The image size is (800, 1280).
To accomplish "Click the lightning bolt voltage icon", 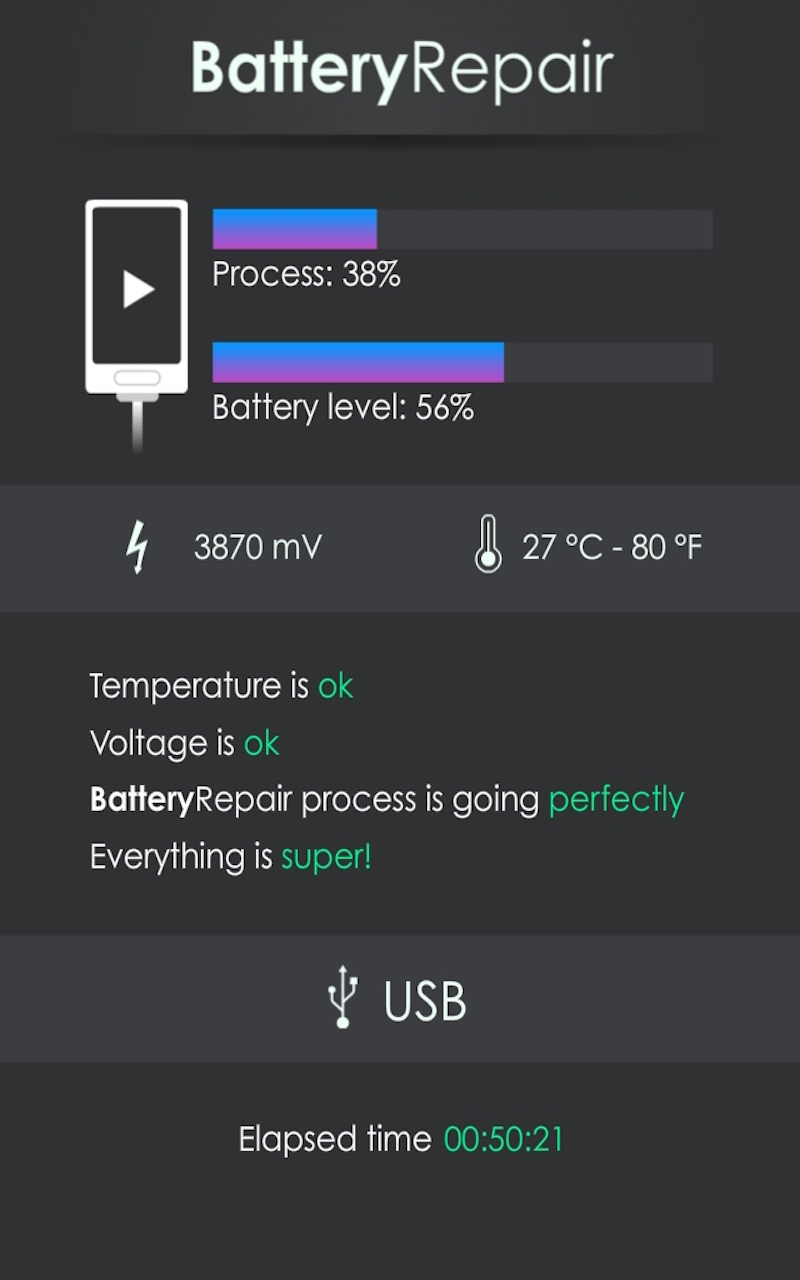I will pos(139,546).
